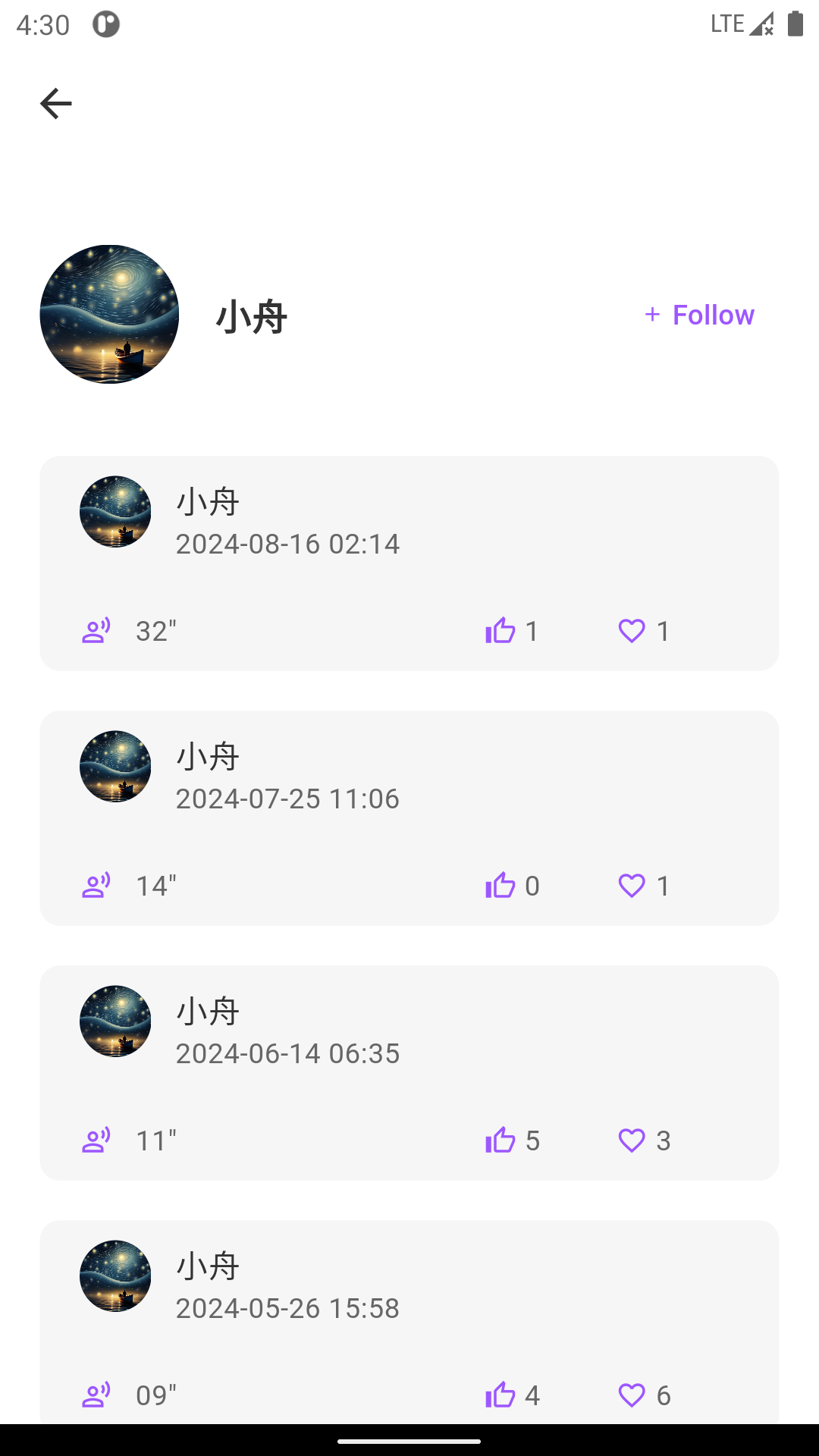Tap the heart icon on the 2024-07-25 post
The height and width of the screenshot is (1456, 819).
tap(632, 885)
